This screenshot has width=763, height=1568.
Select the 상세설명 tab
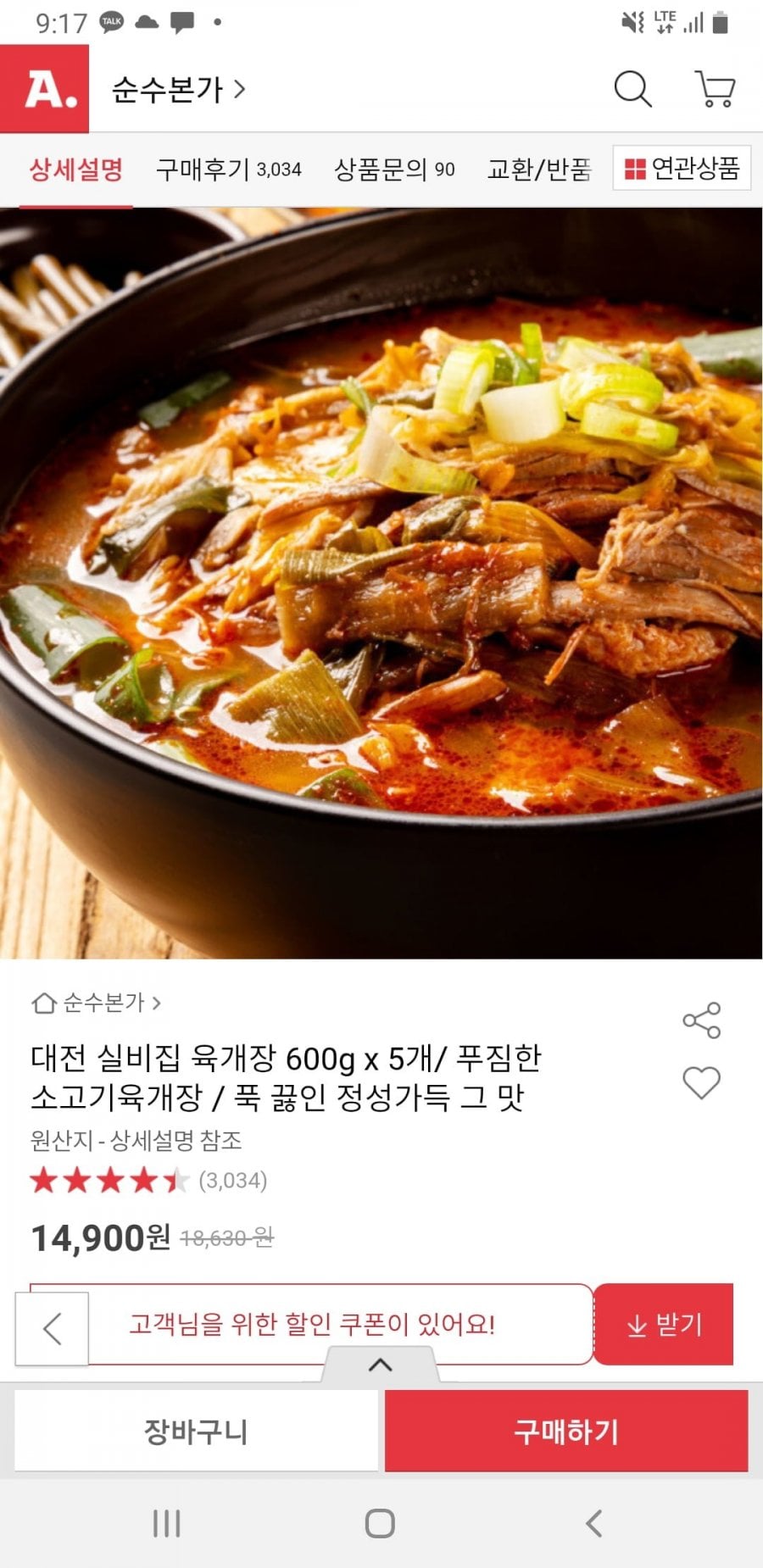76,170
